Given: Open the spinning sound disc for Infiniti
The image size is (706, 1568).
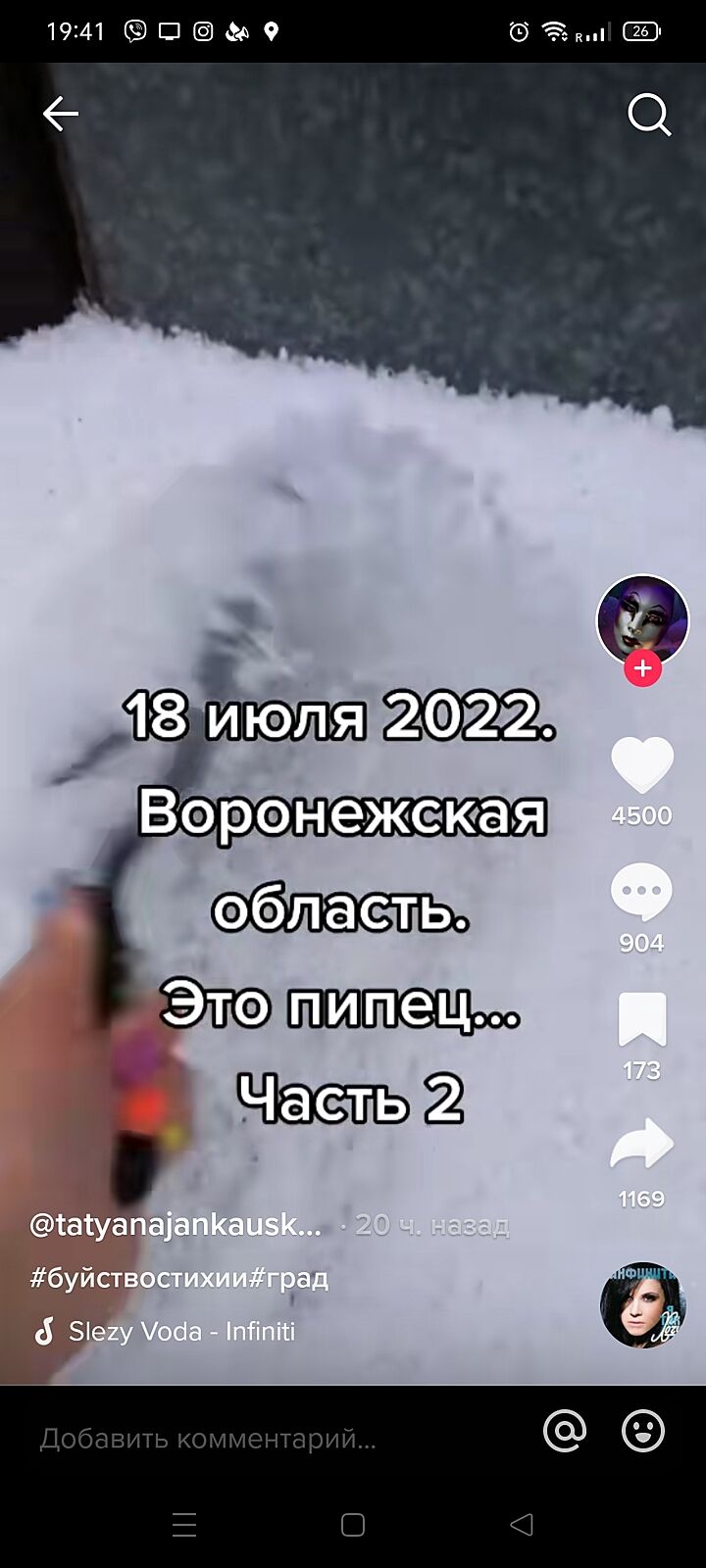Looking at the screenshot, I should [642, 1304].
